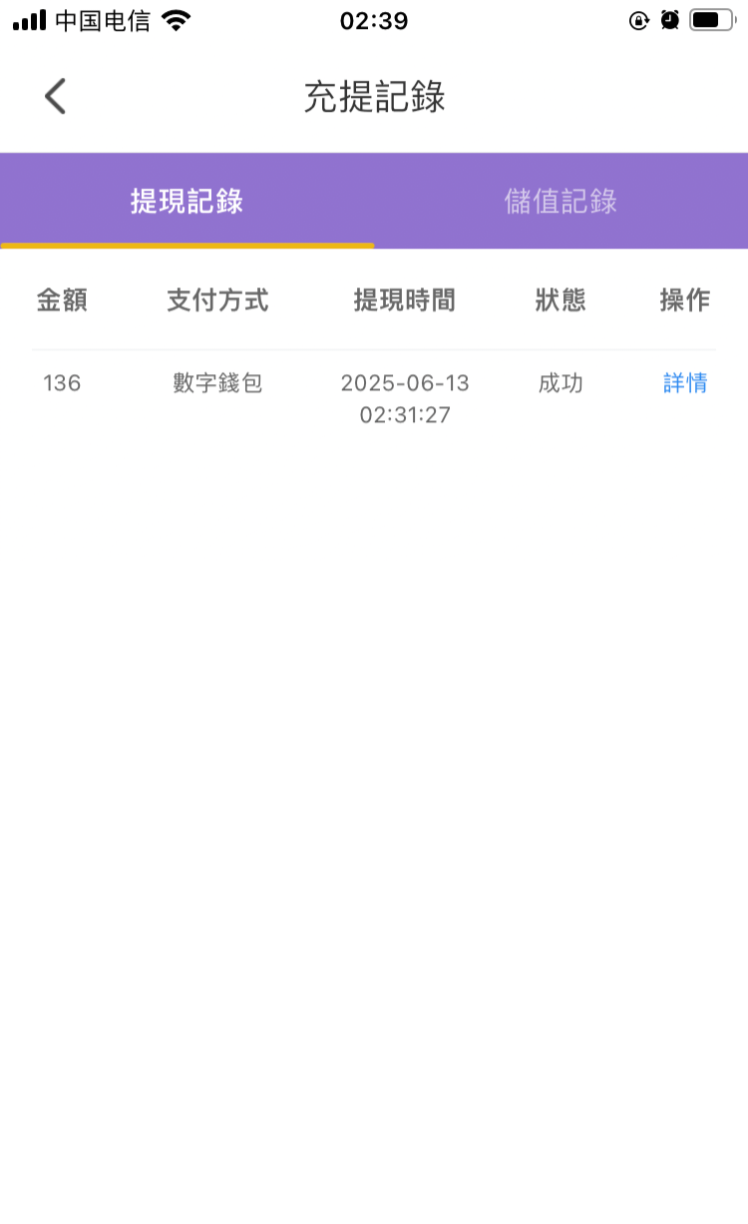Switch to the 儲值記錄 tab
This screenshot has height=1224, width=748.
[560, 201]
